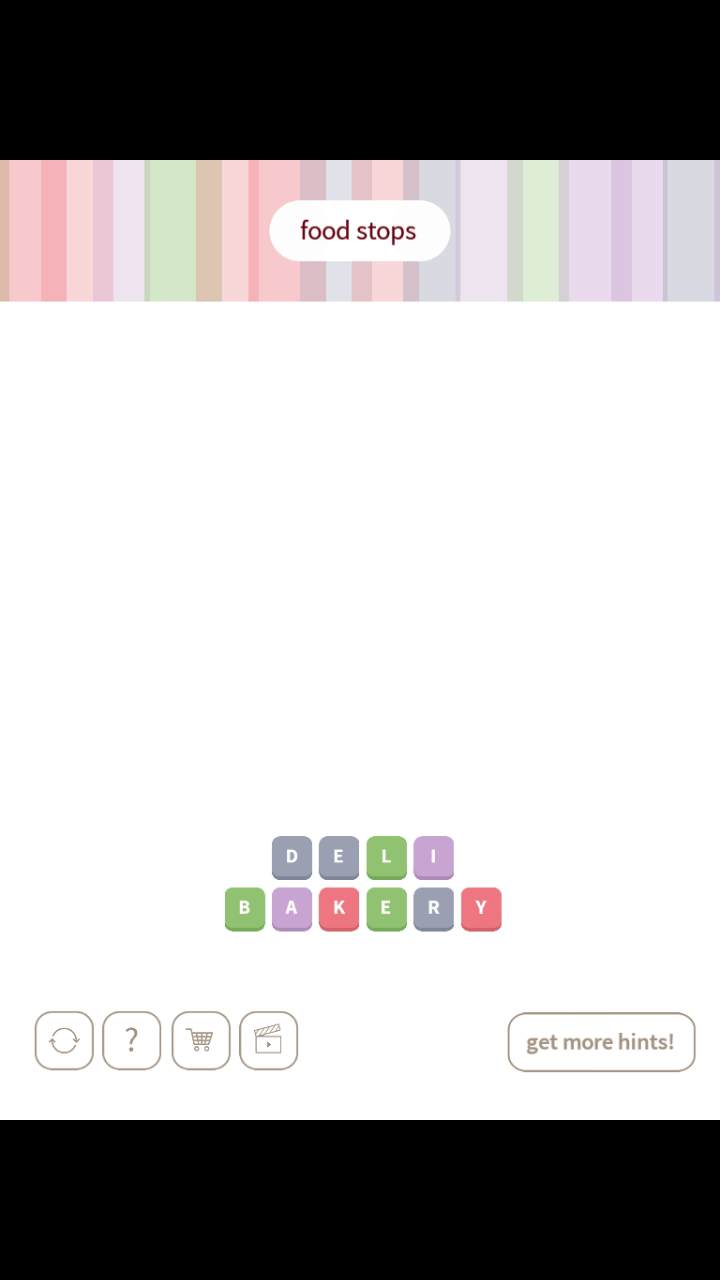The width and height of the screenshot is (720, 1280).
Task: Tap the L tile in DELI
Action: point(386,856)
